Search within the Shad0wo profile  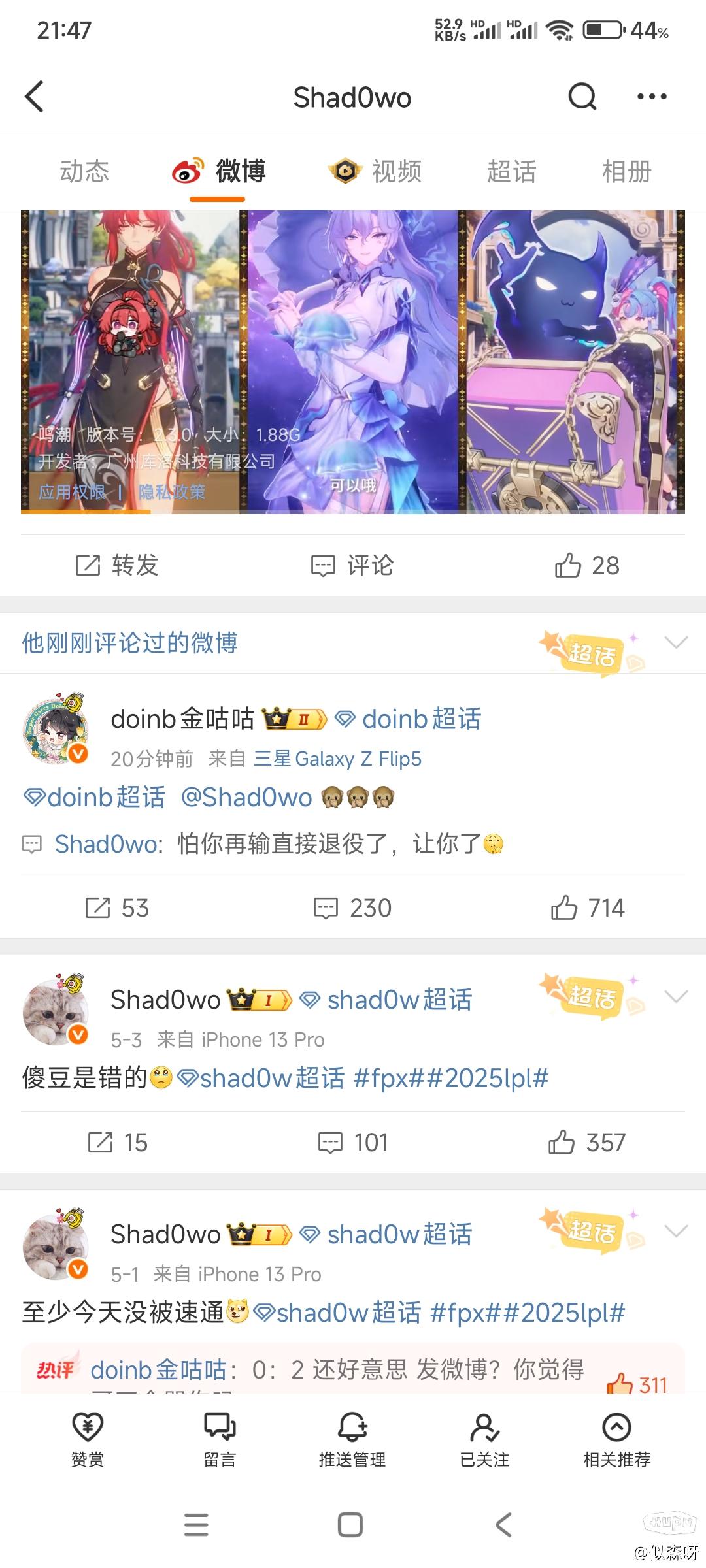pyautogui.click(x=582, y=97)
